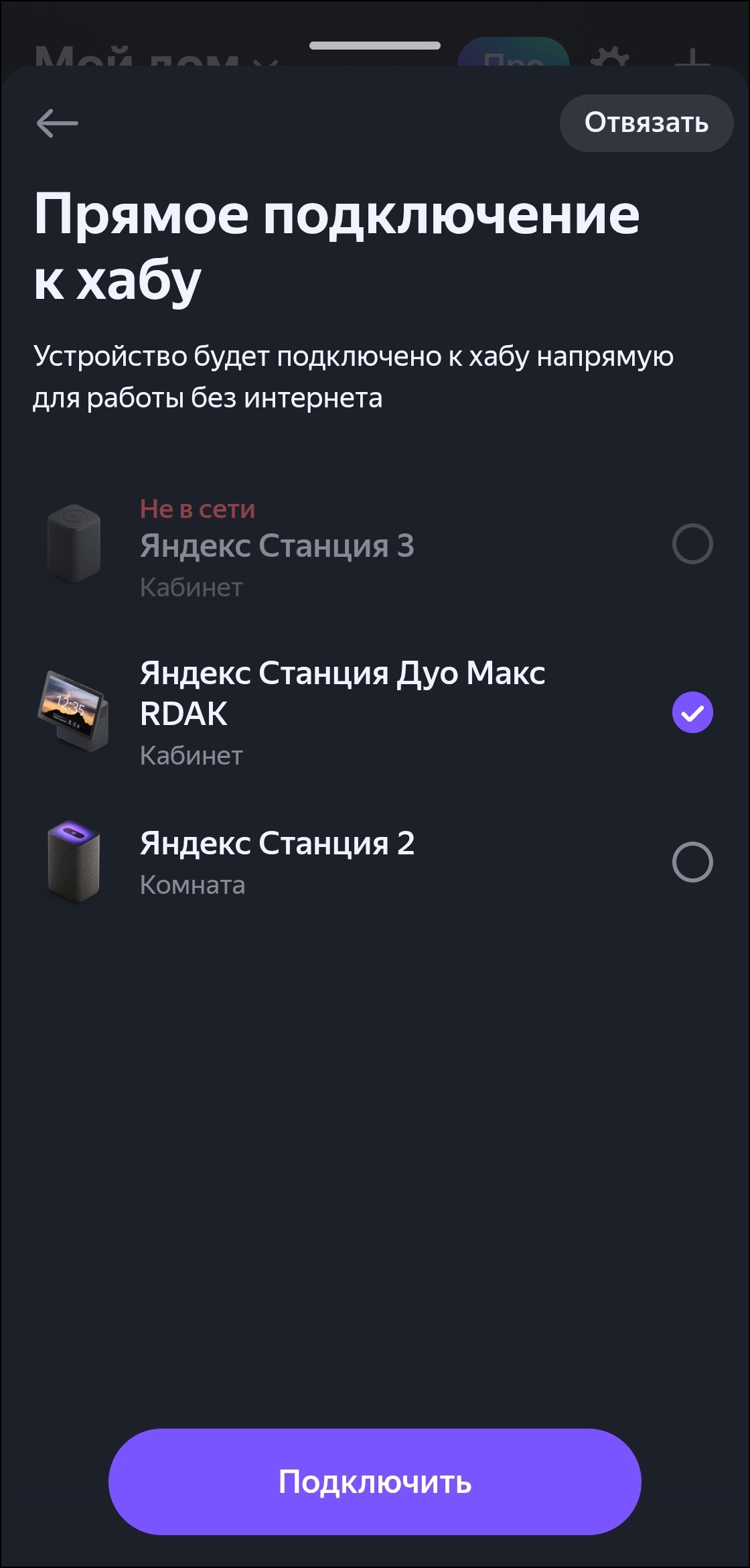Go back using the arrow icon

pyautogui.click(x=57, y=123)
